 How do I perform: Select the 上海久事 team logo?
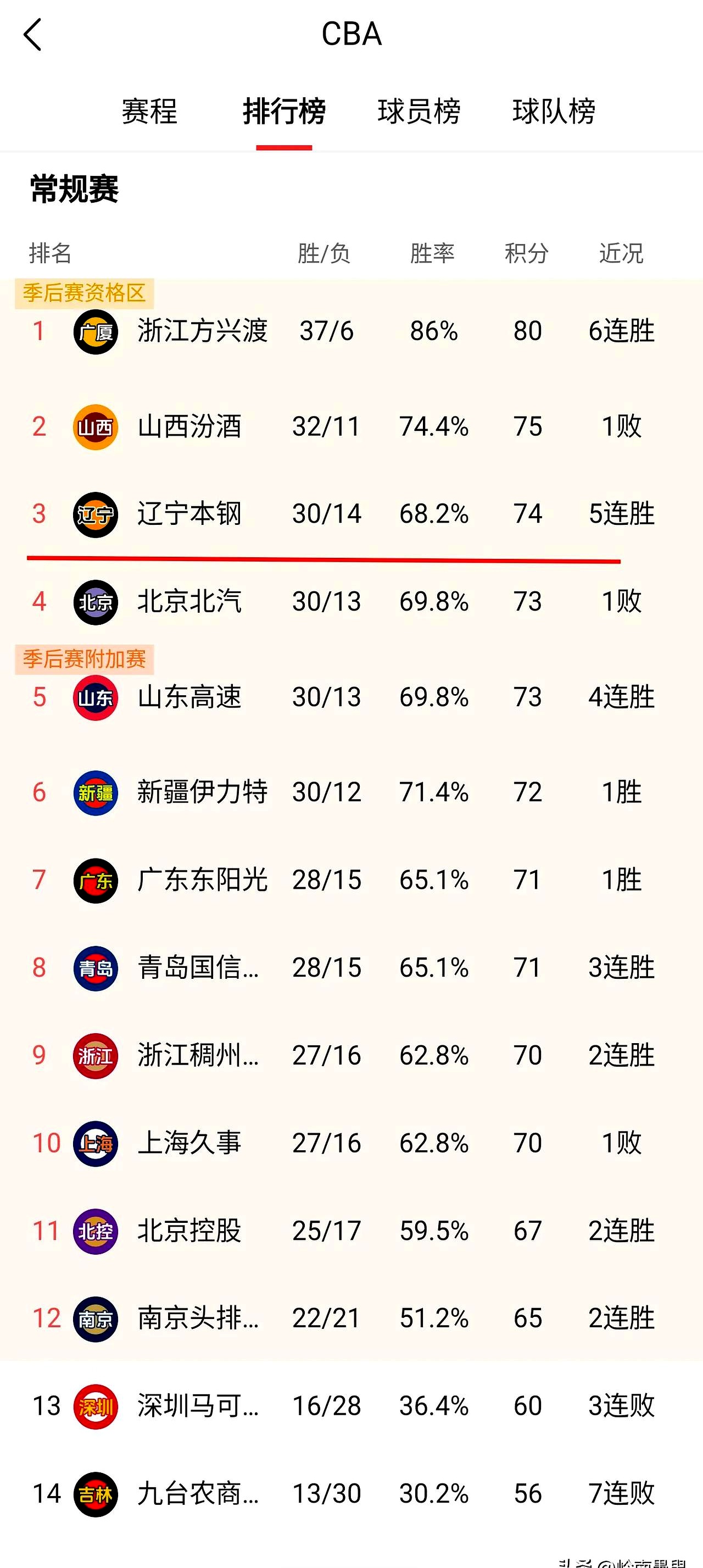[x=95, y=1143]
